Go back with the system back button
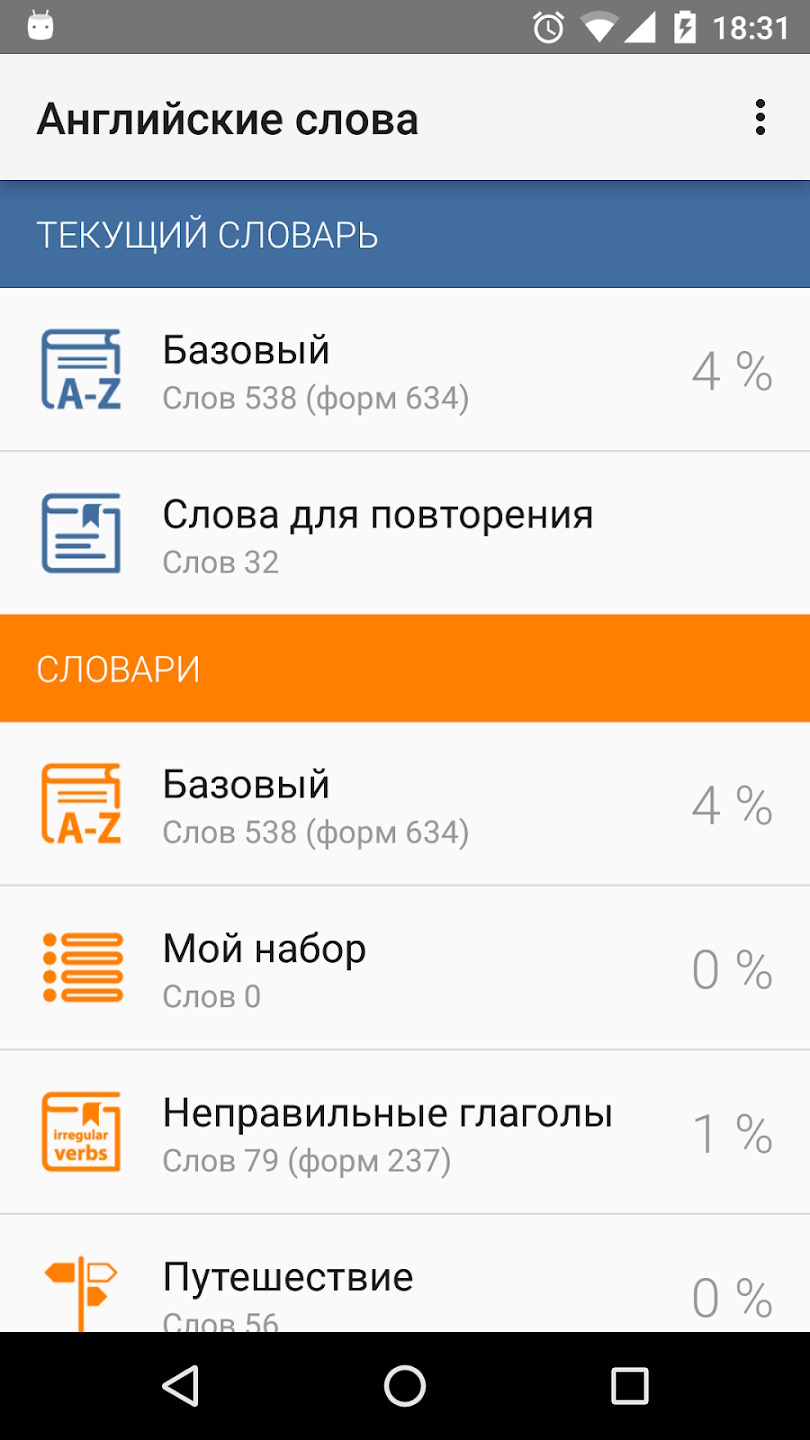 pyautogui.click(x=181, y=1386)
